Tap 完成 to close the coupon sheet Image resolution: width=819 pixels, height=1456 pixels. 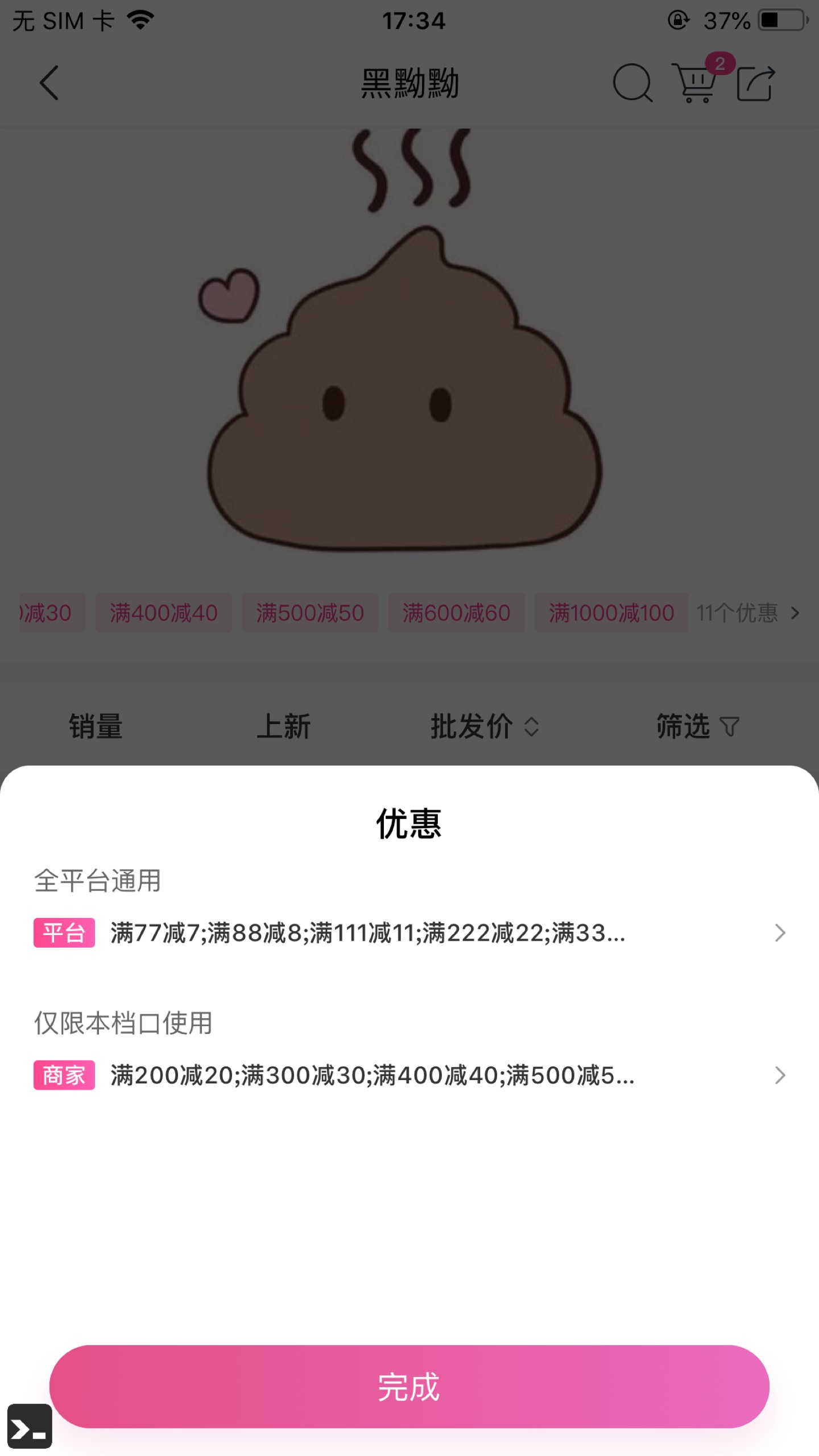click(409, 1386)
